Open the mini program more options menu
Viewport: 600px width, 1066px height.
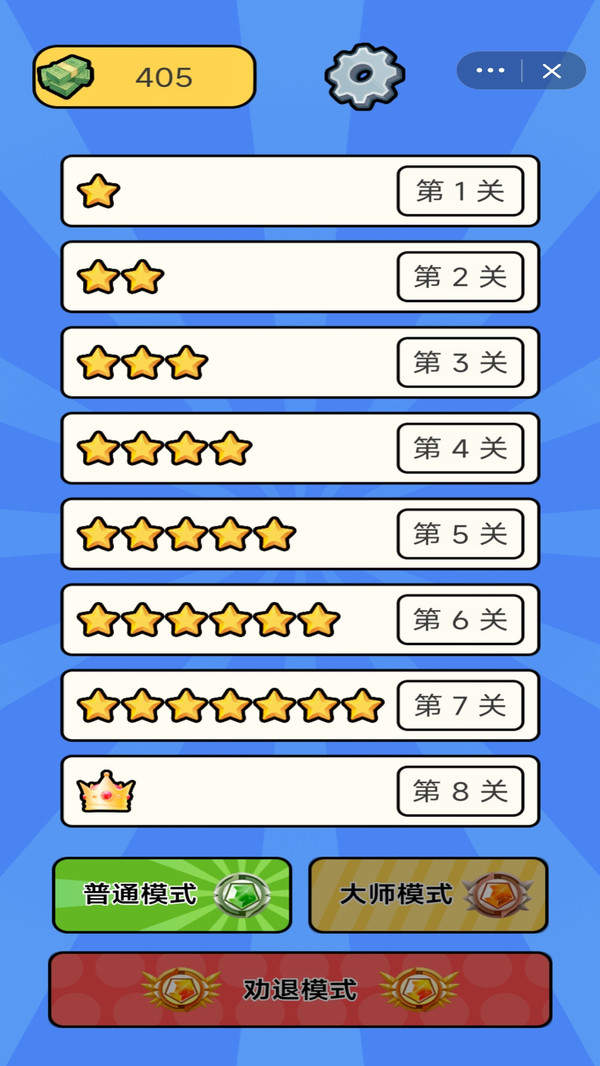(490, 71)
